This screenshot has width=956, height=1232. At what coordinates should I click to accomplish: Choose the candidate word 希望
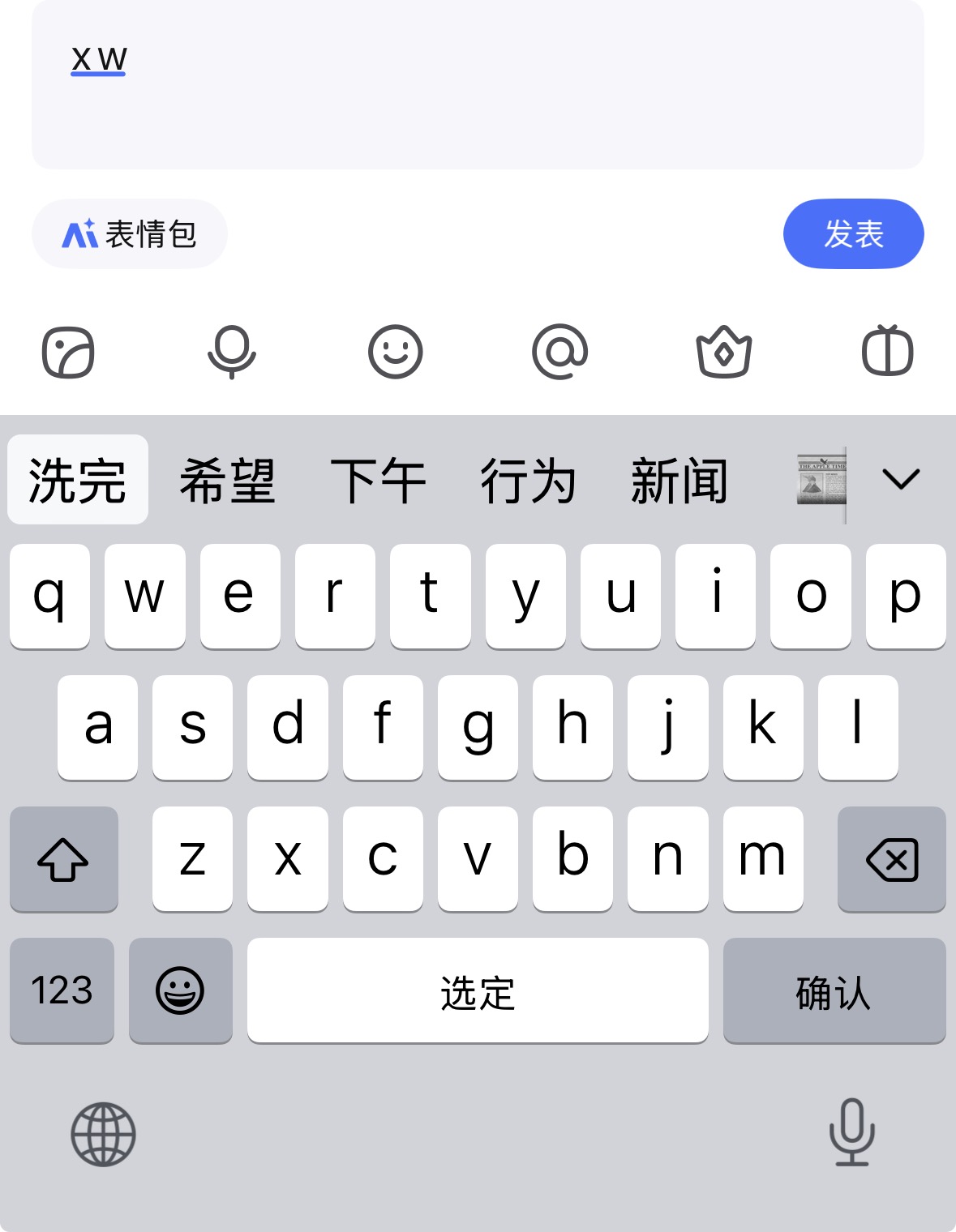[x=228, y=480]
